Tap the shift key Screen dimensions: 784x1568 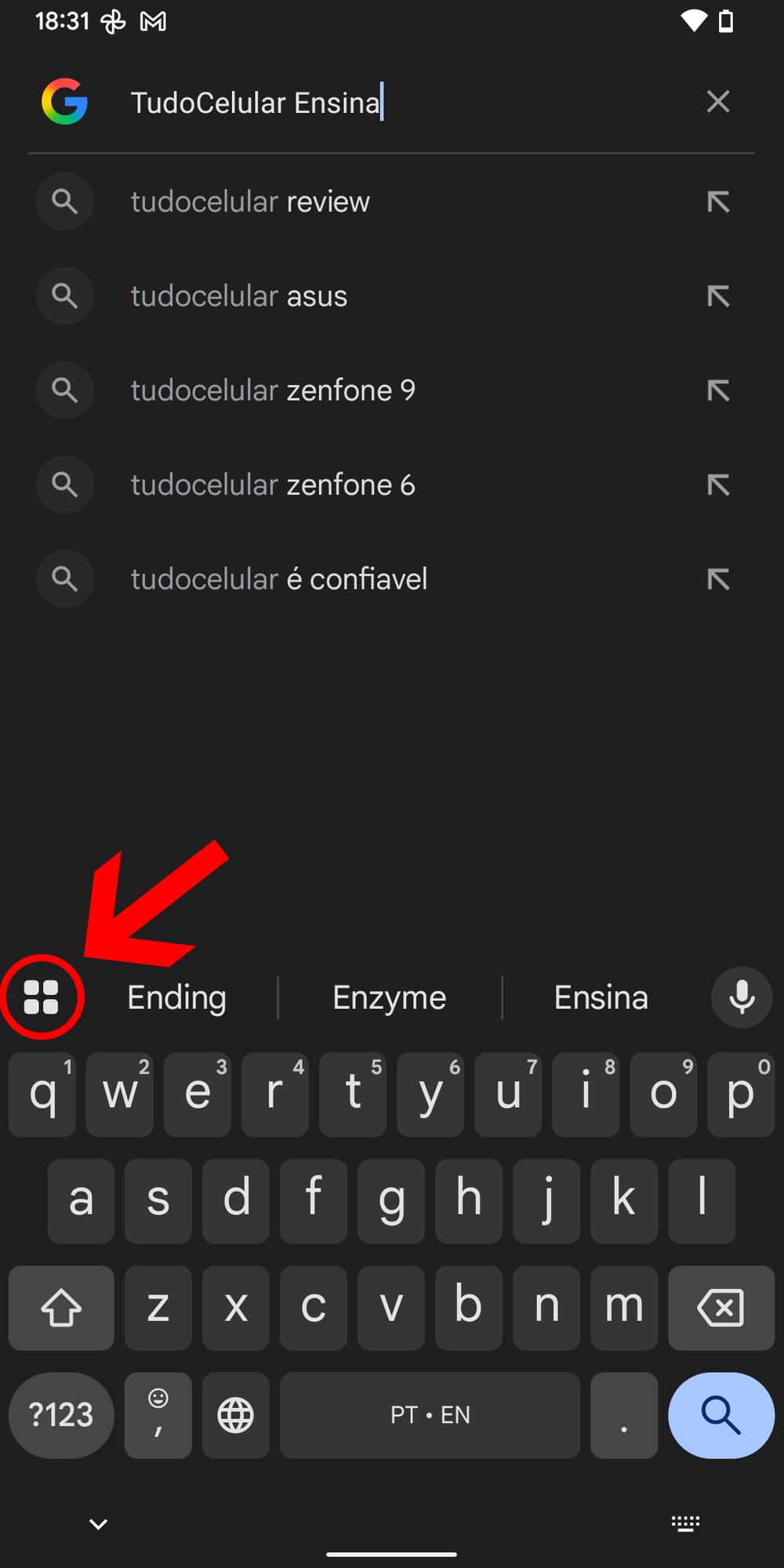point(61,1307)
